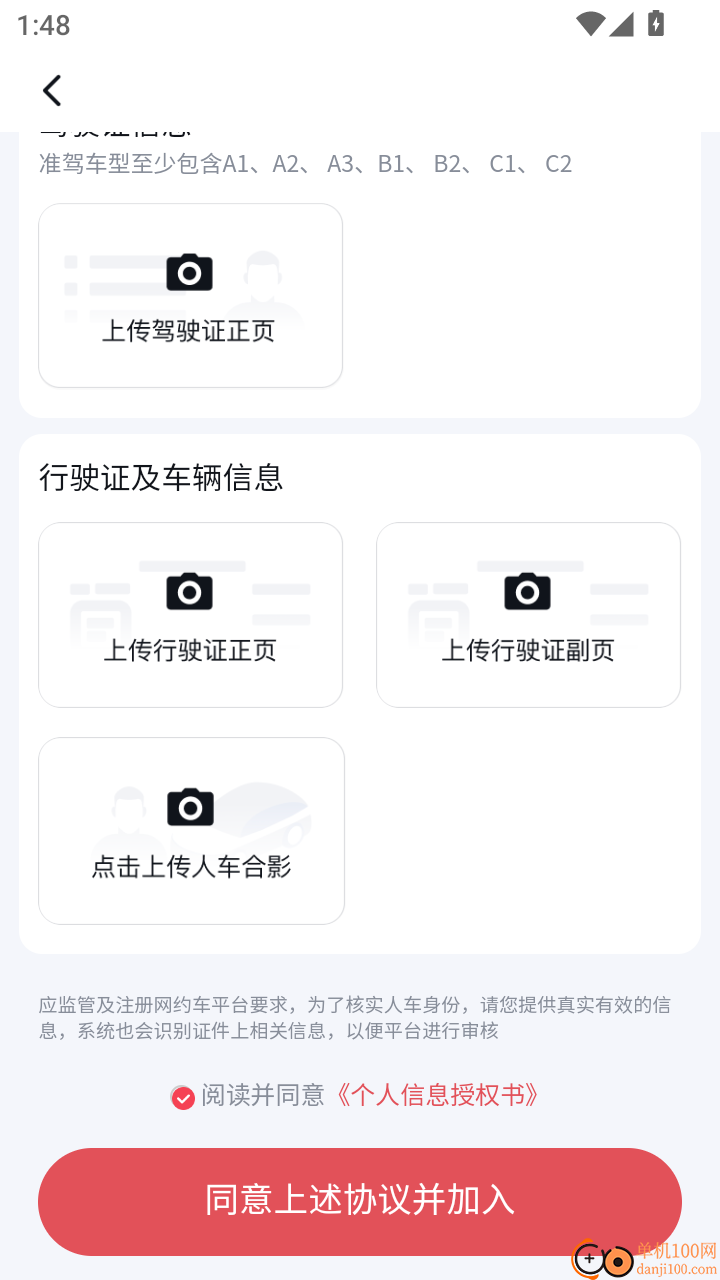Viewport: 720px width, 1280px height.
Task: Tap the Wi-Fi icon in the status bar
Action: tap(591, 25)
